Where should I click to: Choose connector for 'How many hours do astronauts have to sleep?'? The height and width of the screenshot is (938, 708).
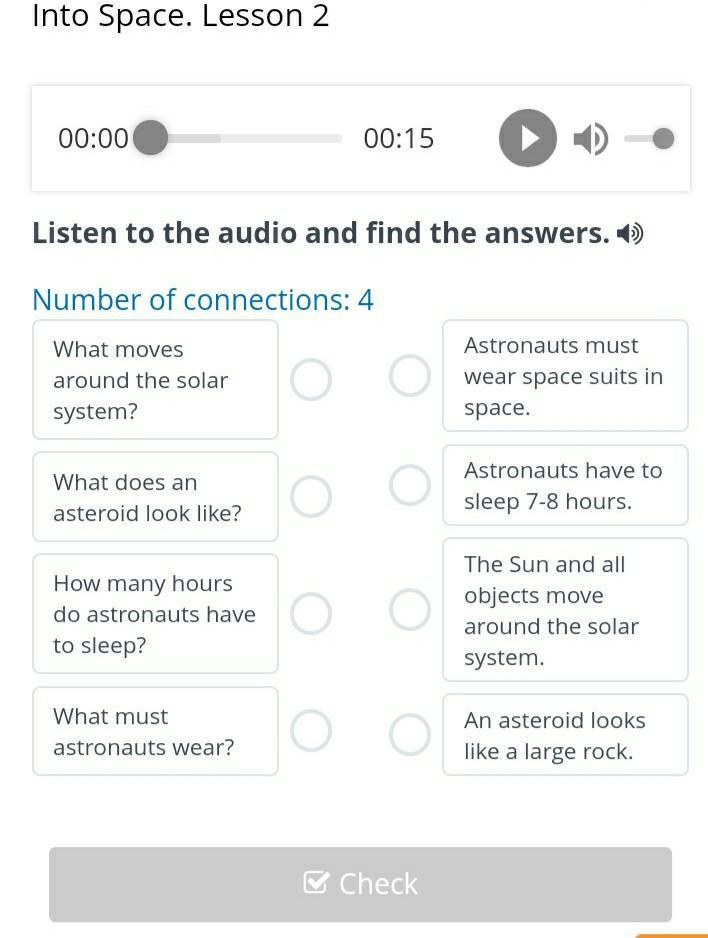(x=311, y=613)
